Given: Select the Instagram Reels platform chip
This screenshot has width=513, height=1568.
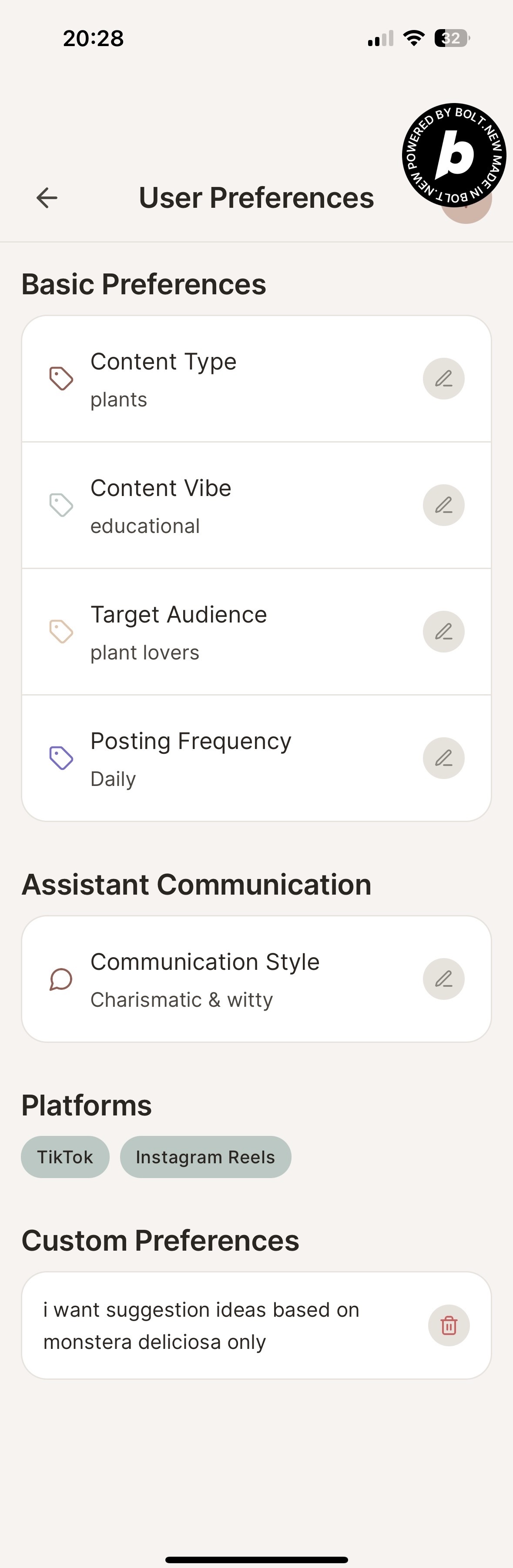Looking at the screenshot, I should pos(205,1157).
